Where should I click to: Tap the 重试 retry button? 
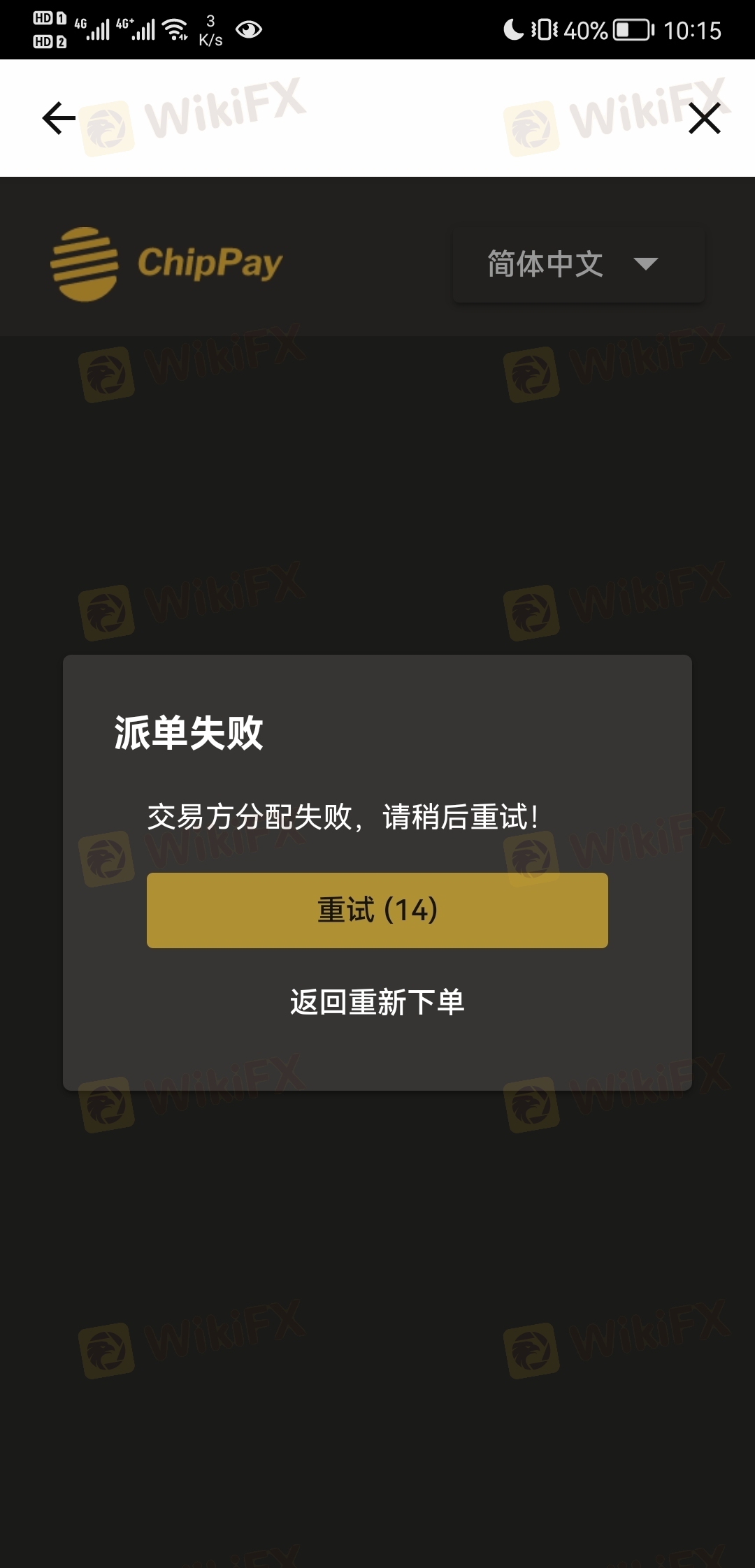click(x=377, y=910)
